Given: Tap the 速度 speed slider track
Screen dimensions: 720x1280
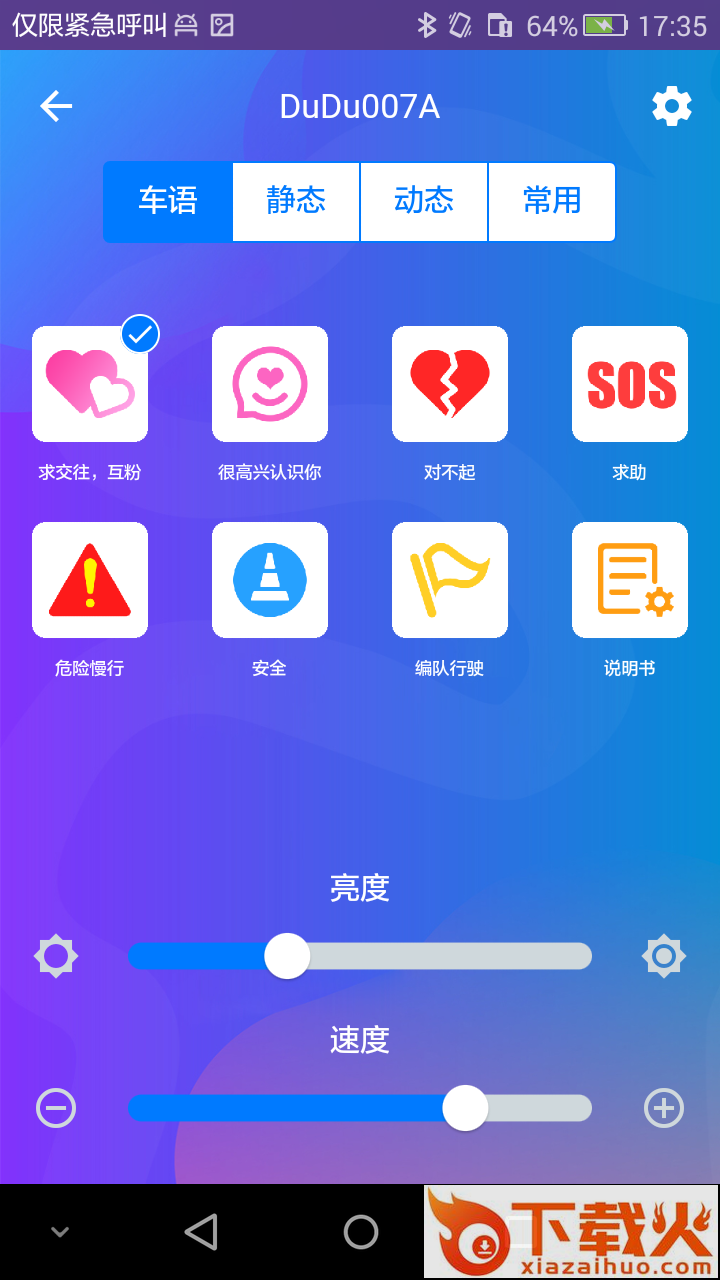Looking at the screenshot, I should tap(300, 1108).
